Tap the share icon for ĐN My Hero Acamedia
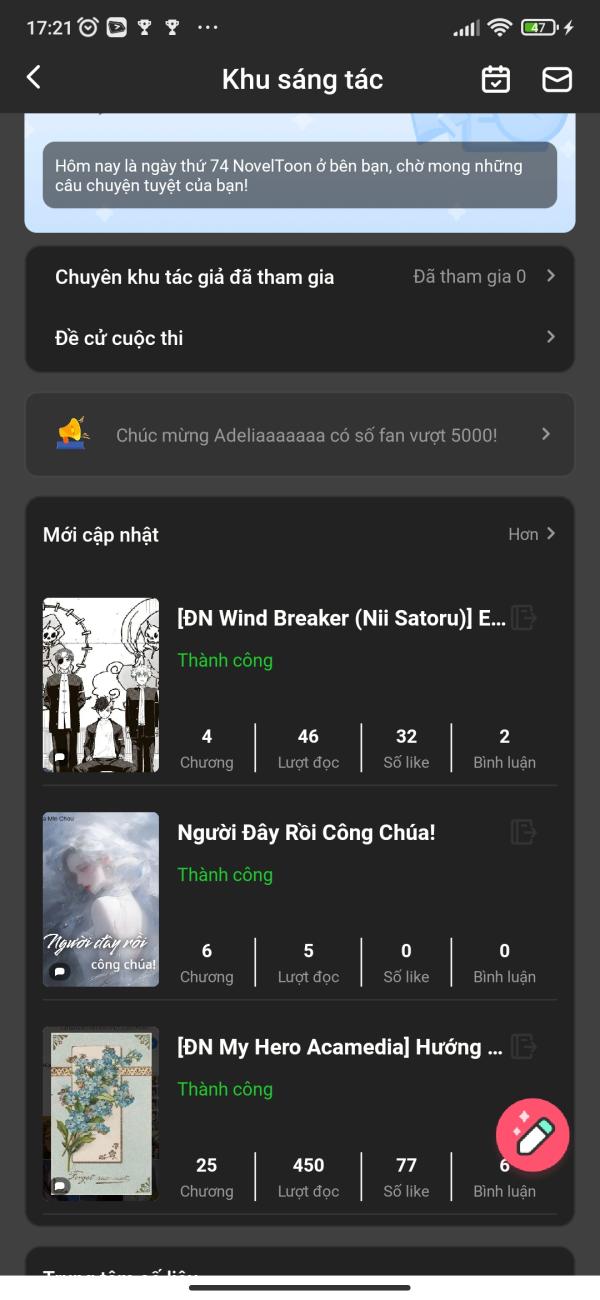The width and height of the screenshot is (600, 1300). (x=523, y=1047)
